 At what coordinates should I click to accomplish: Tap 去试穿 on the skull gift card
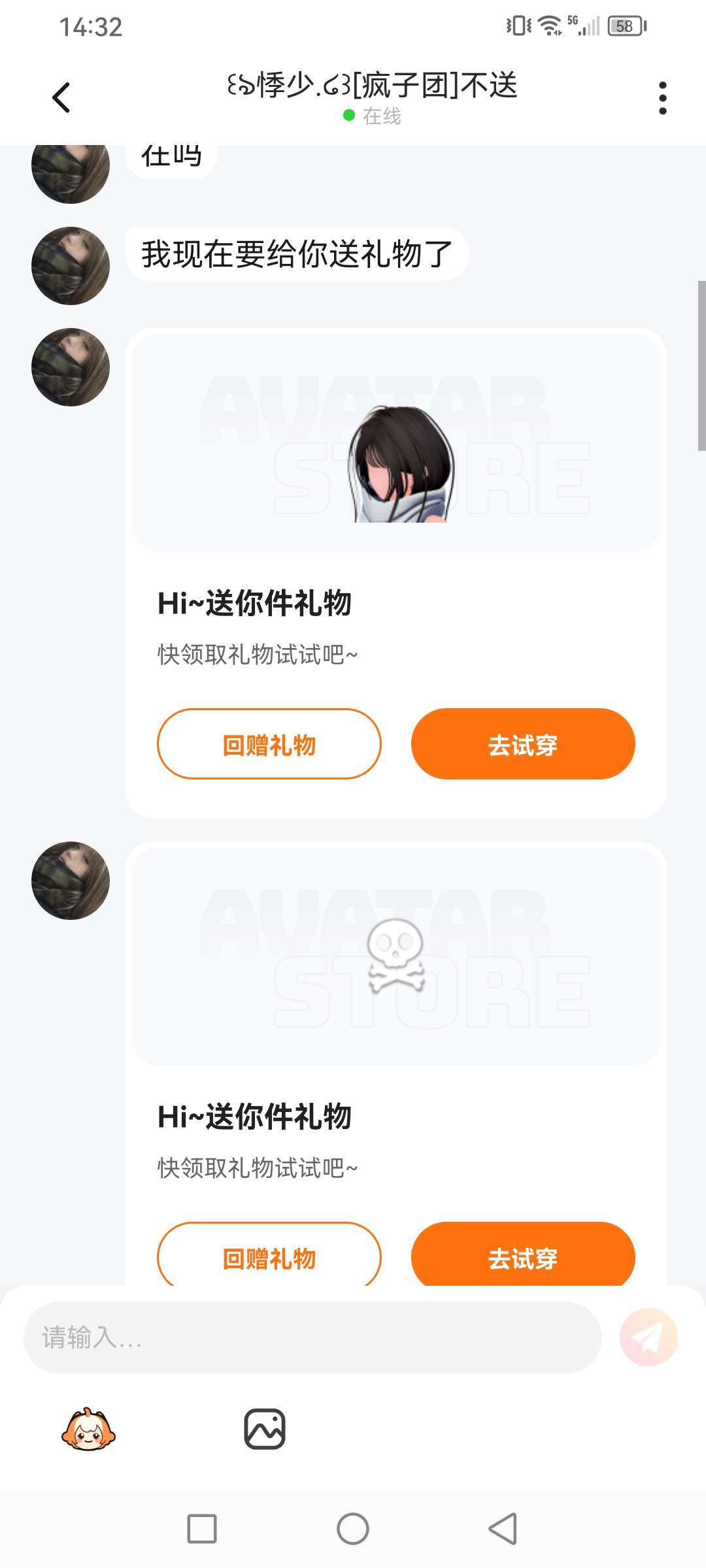point(522,1256)
